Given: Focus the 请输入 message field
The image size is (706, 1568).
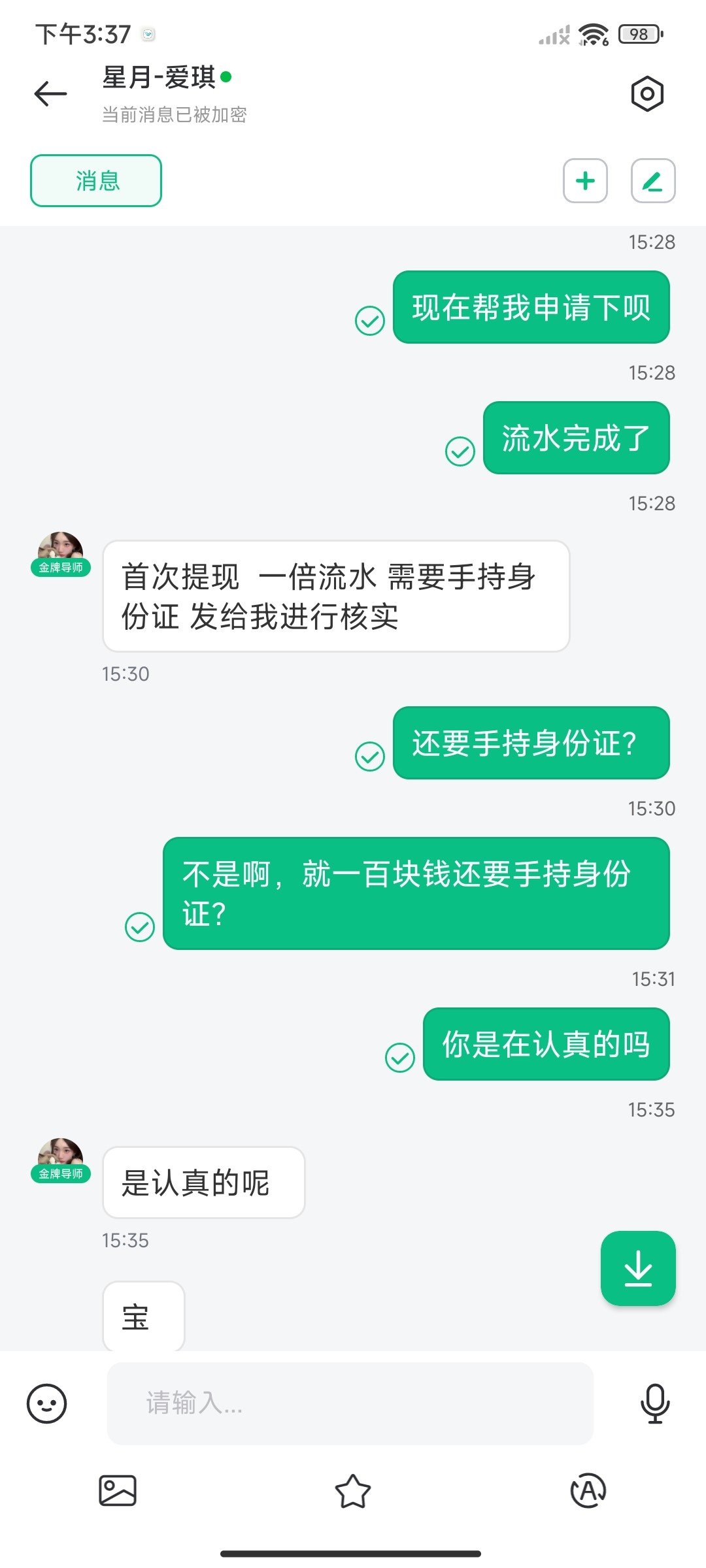Looking at the screenshot, I should pyautogui.click(x=350, y=1403).
